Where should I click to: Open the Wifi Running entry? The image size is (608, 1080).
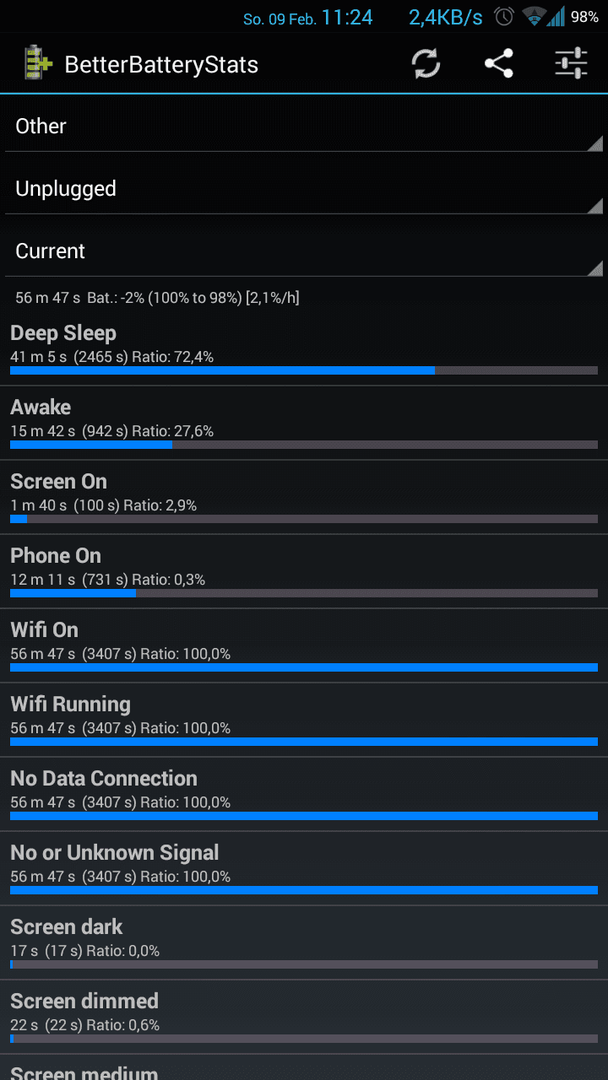[304, 718]
